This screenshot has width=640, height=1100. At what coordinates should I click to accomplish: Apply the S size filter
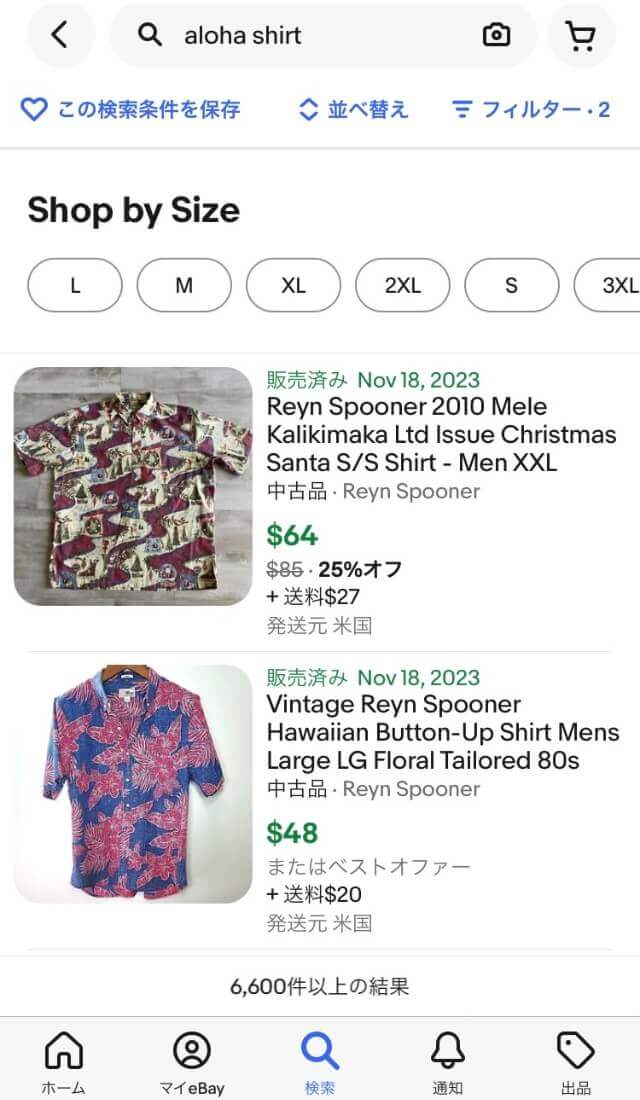point(511,285)
